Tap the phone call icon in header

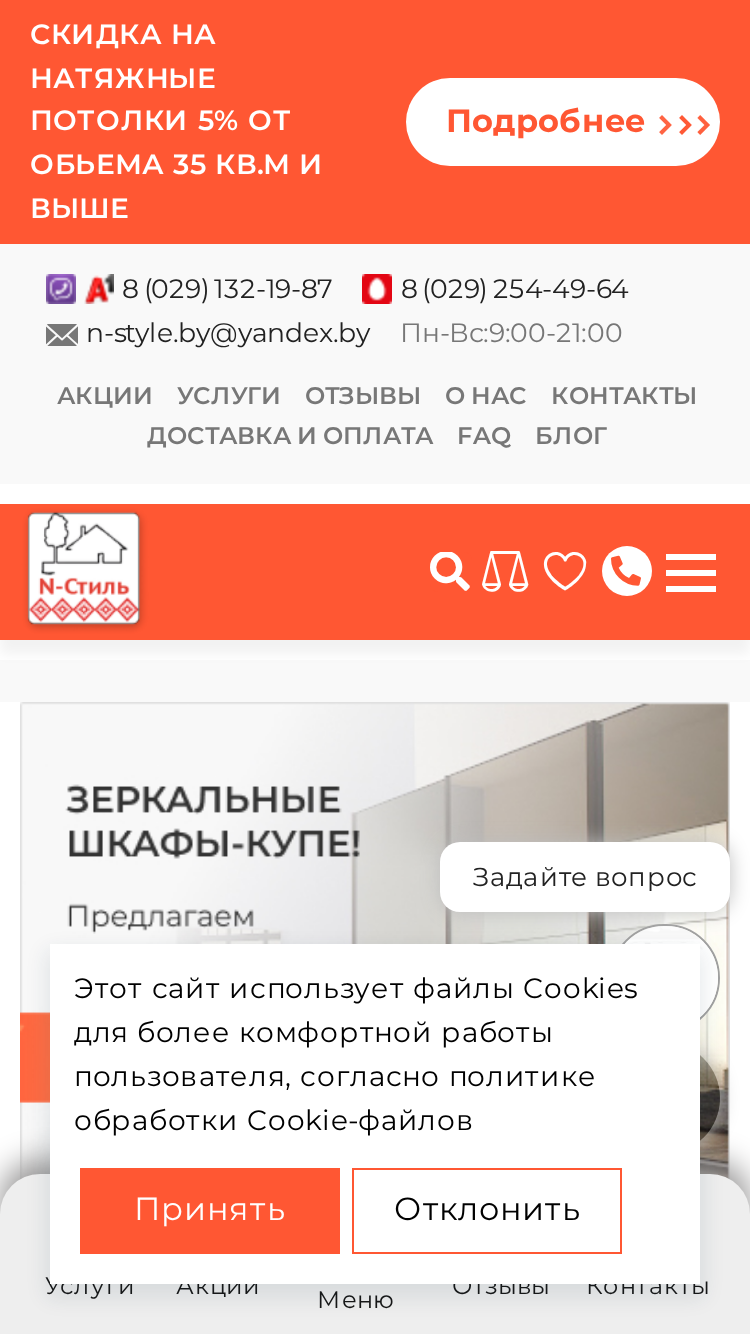[x=627, y=572]
